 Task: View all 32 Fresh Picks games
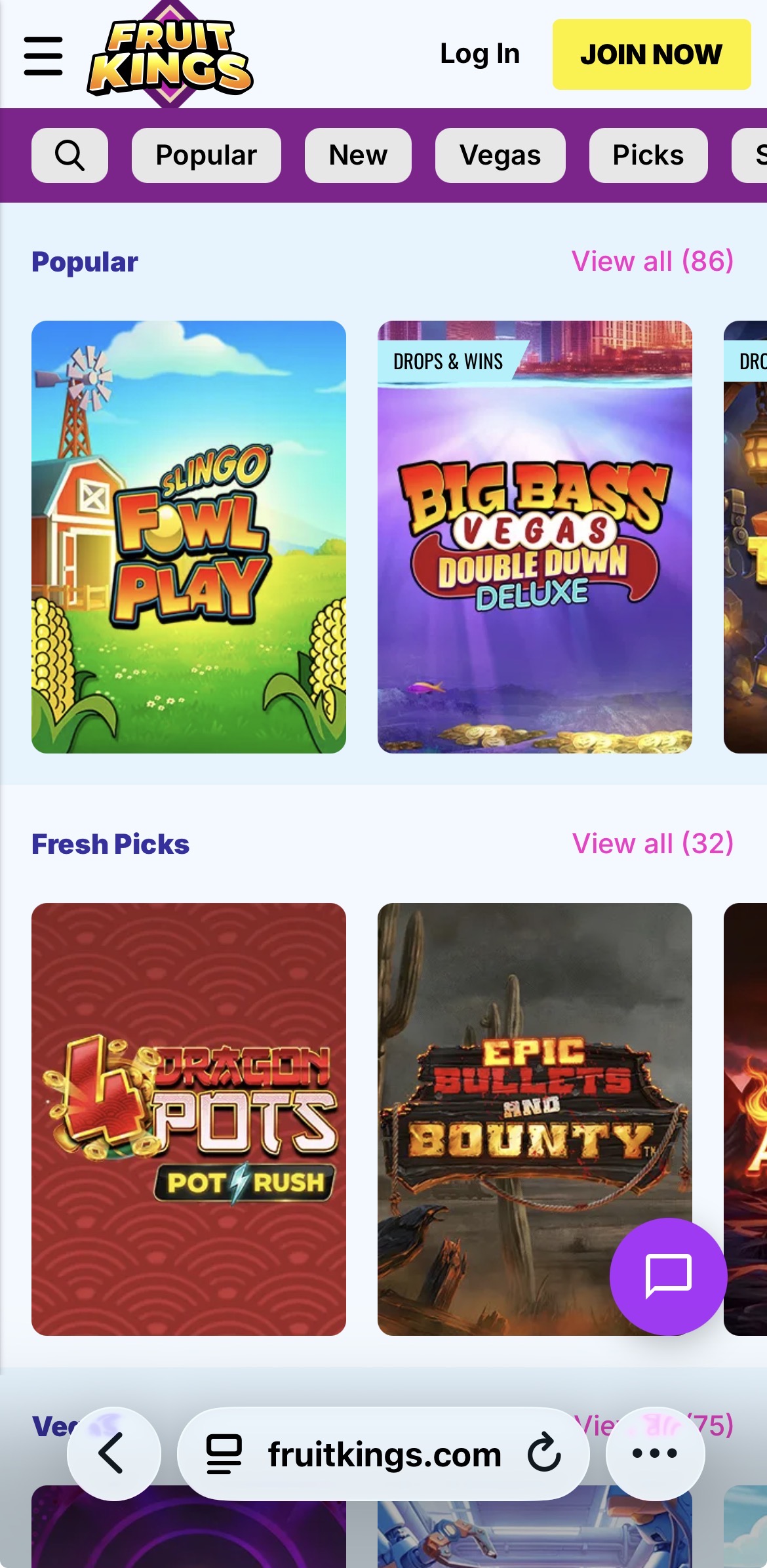click(x=652, y=843)
